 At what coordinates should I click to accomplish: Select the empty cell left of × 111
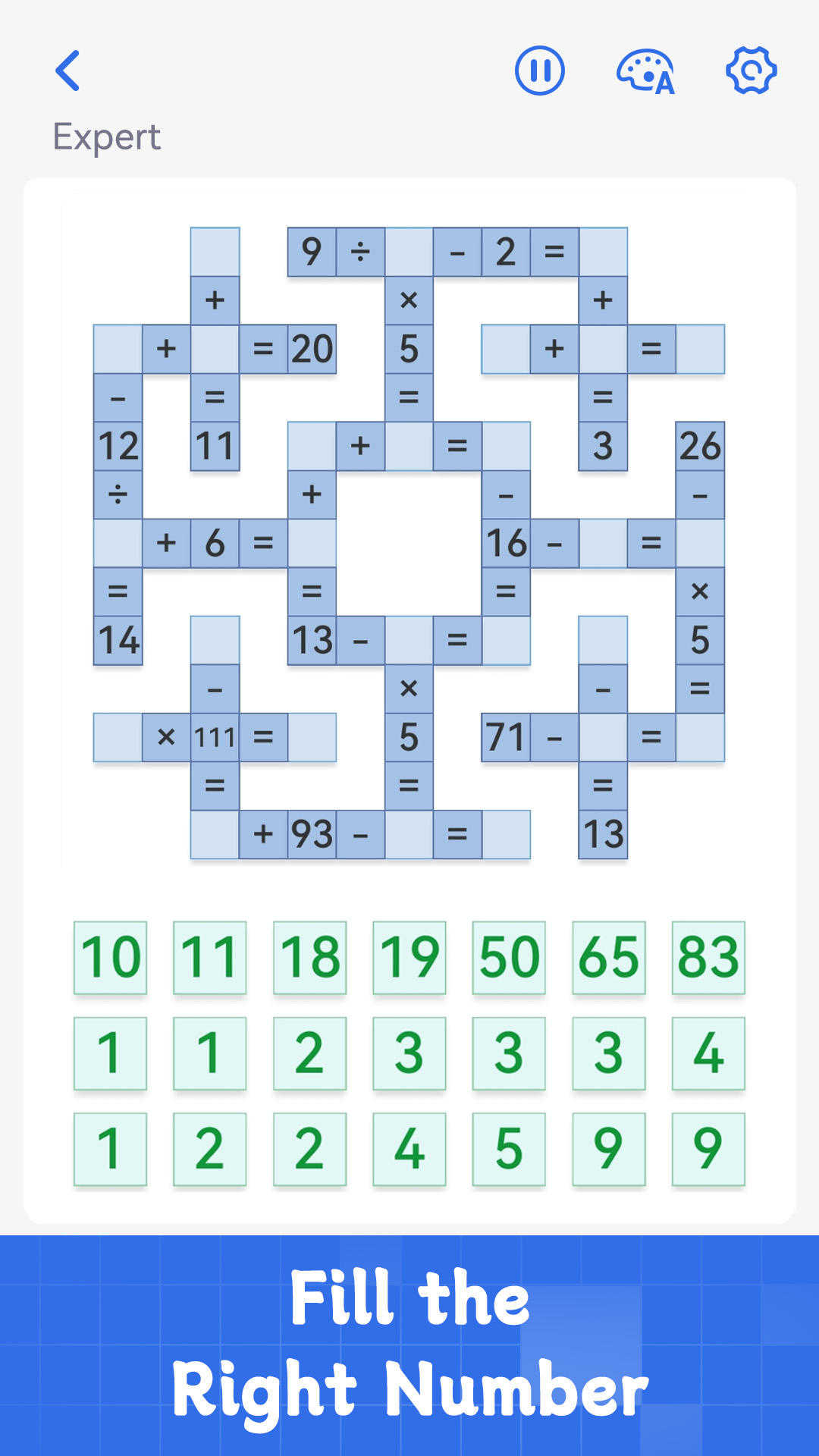point(118,737)
